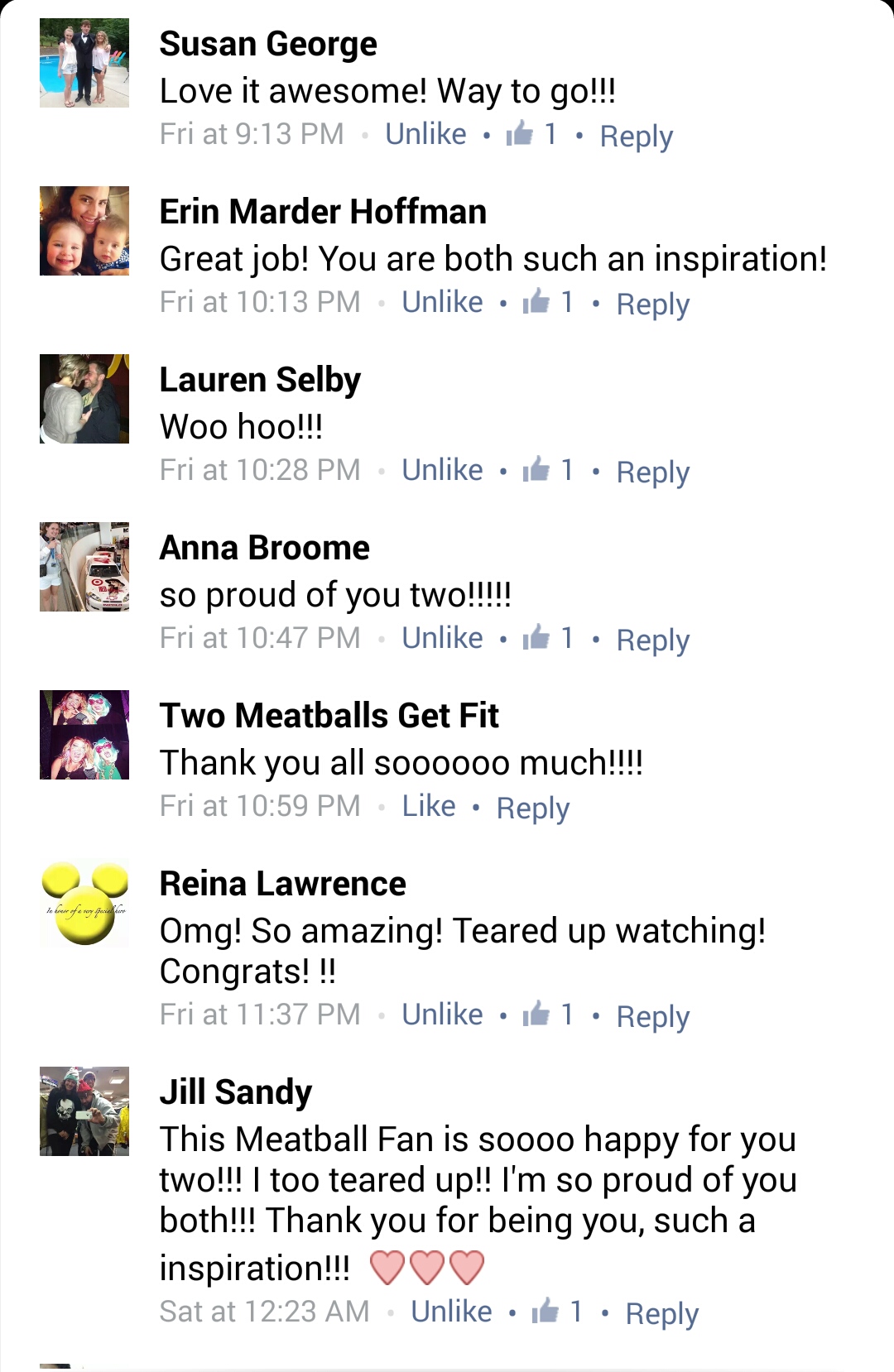Open Jill Sandy's profile name
This screenshot has height=1372, width=894.
click(x=235, y=1092)
